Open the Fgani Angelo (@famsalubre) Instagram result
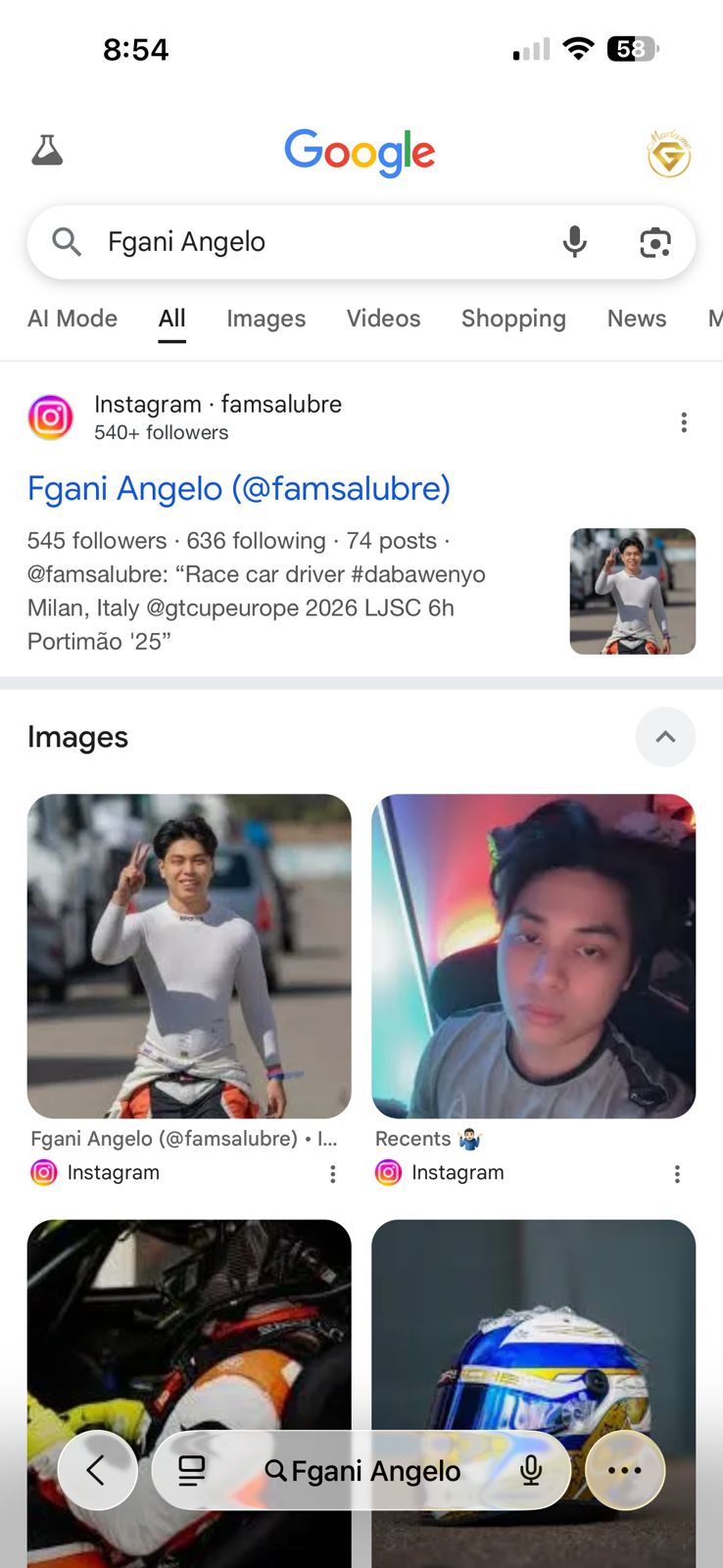The image size is (723, 1568). [x=239, y=488]
